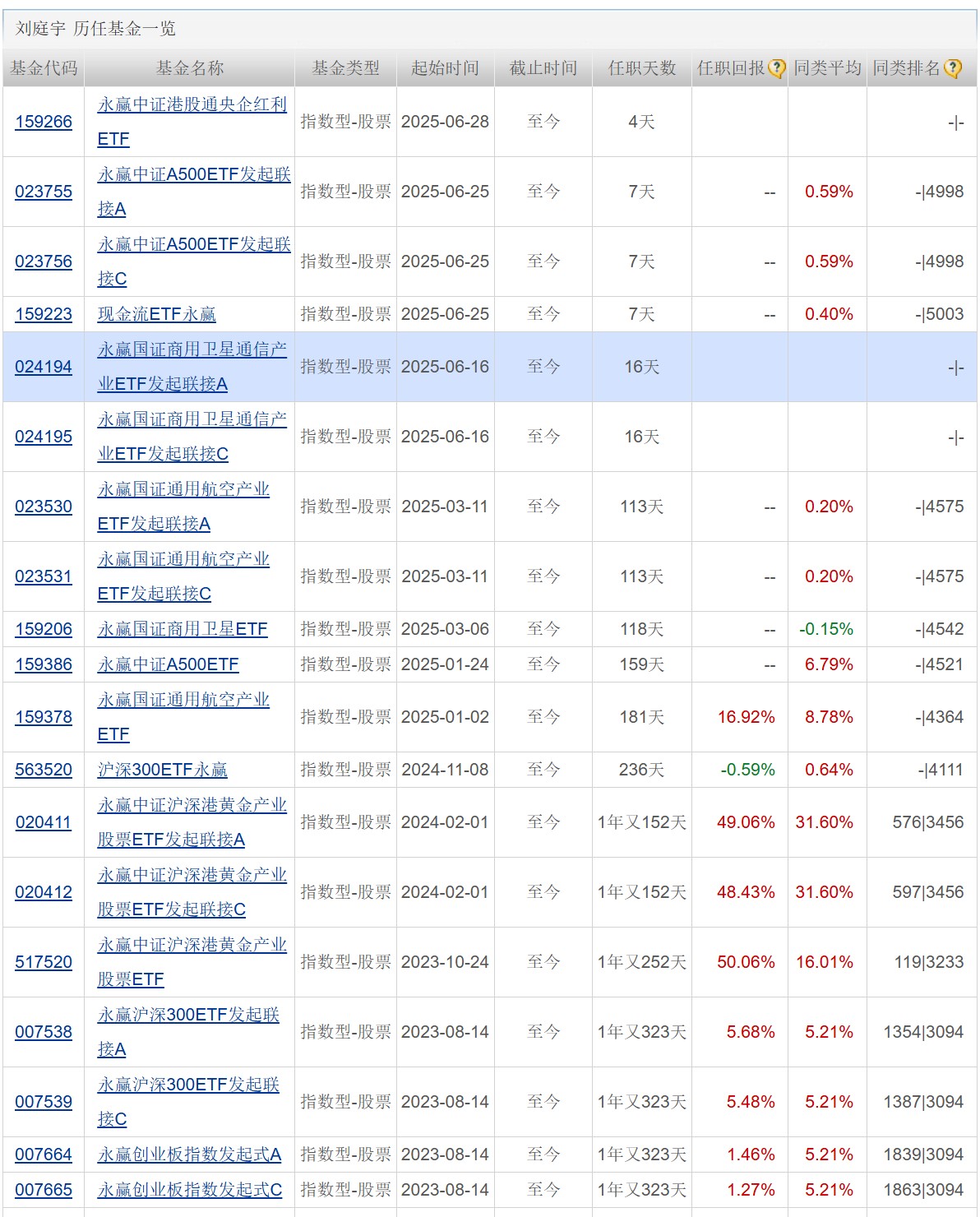Image resolution: width=980 pixels, height=1217 pixels.
Task: Open fund code link 020411
Action: [x=44, y=822]
